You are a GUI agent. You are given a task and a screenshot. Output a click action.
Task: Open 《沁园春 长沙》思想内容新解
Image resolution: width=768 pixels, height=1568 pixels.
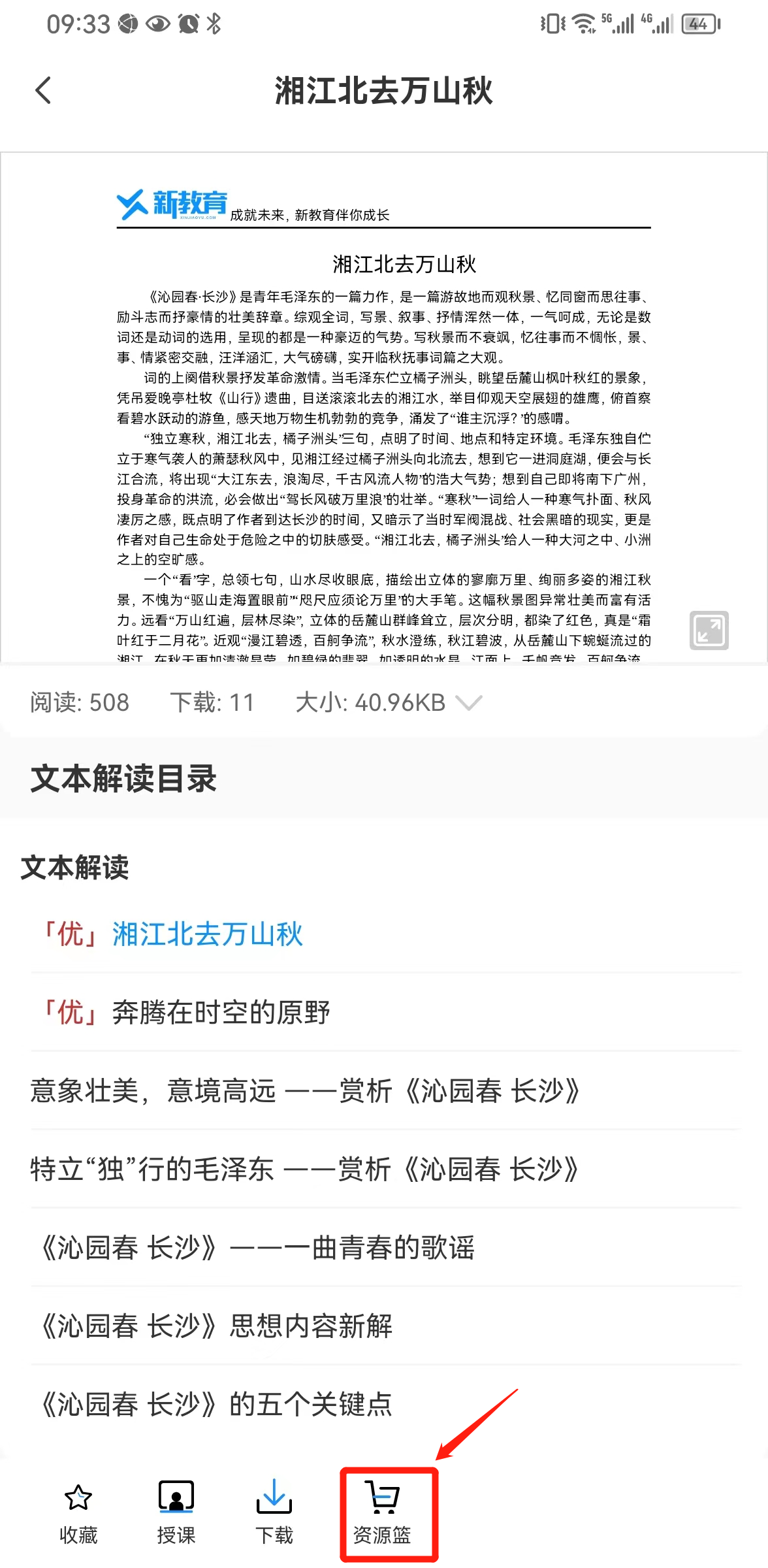tap(217, 1326)
